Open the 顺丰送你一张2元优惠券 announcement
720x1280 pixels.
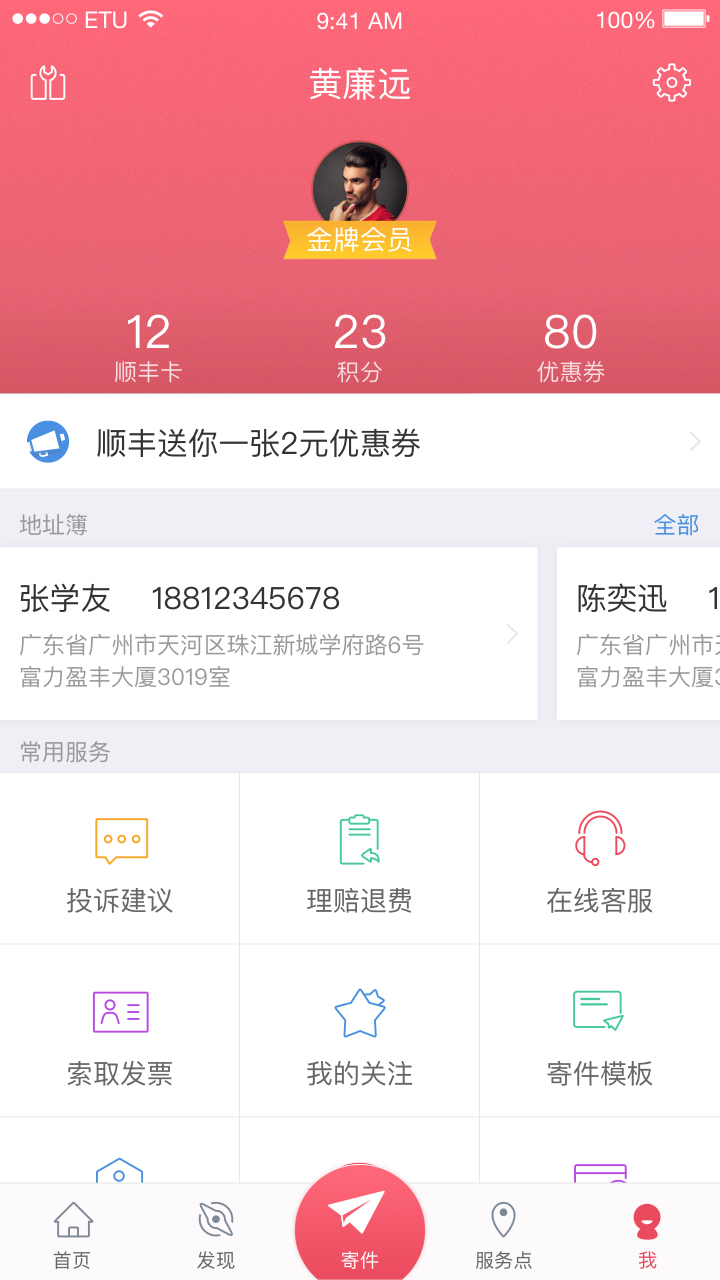coord(360,442)
